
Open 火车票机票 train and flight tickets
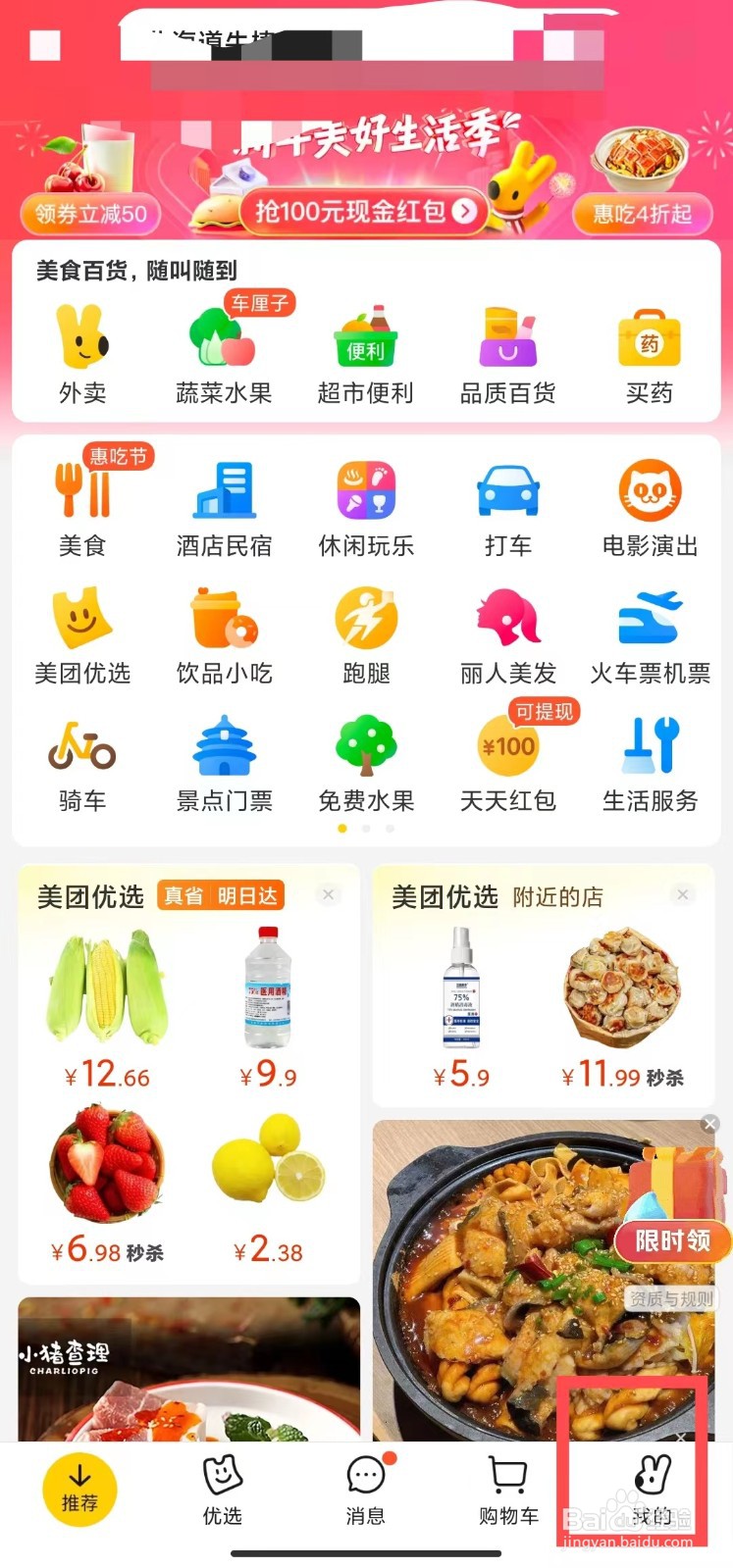(649, 632)
